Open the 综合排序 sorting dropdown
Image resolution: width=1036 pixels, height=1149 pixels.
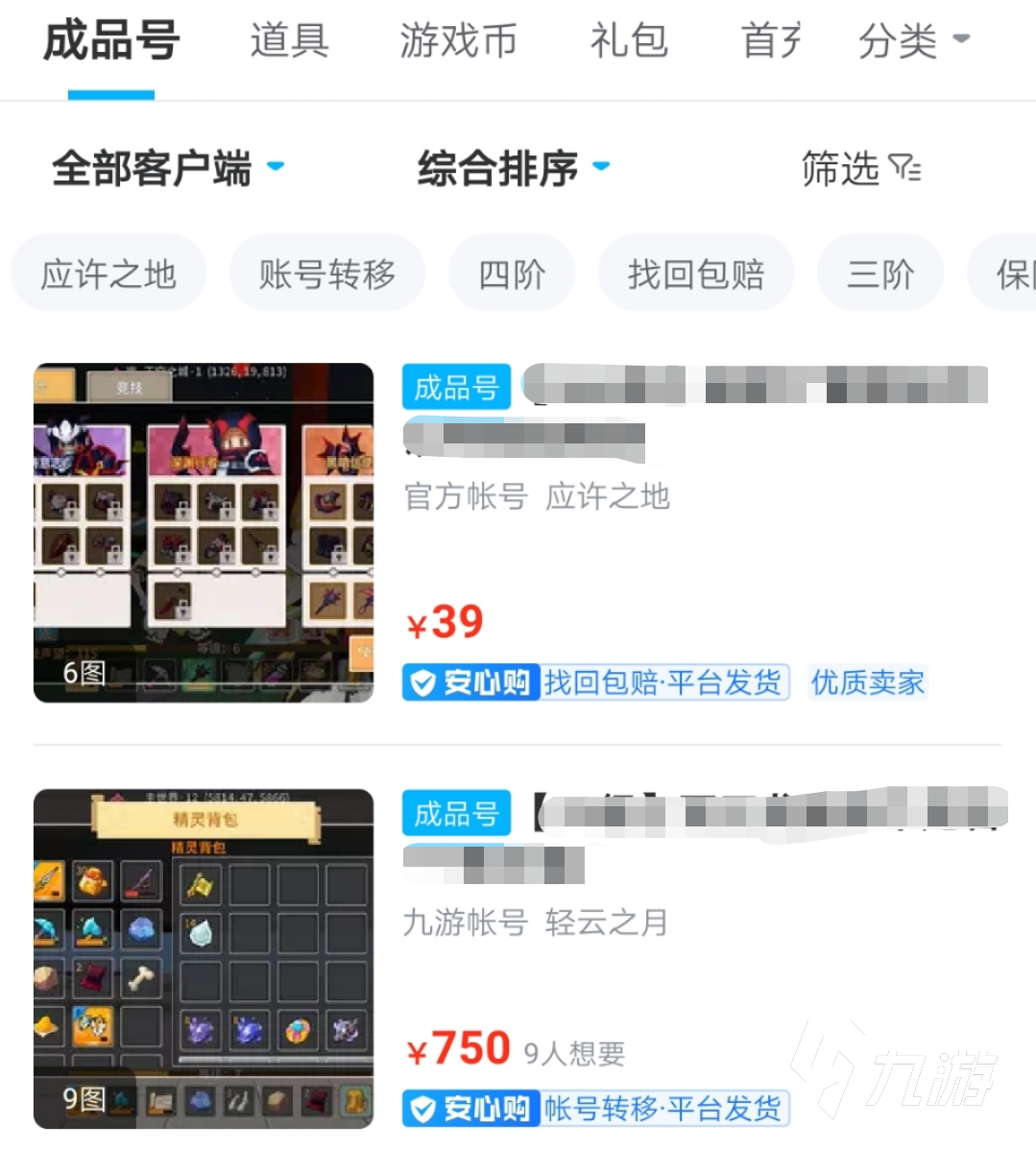point(513,169)
